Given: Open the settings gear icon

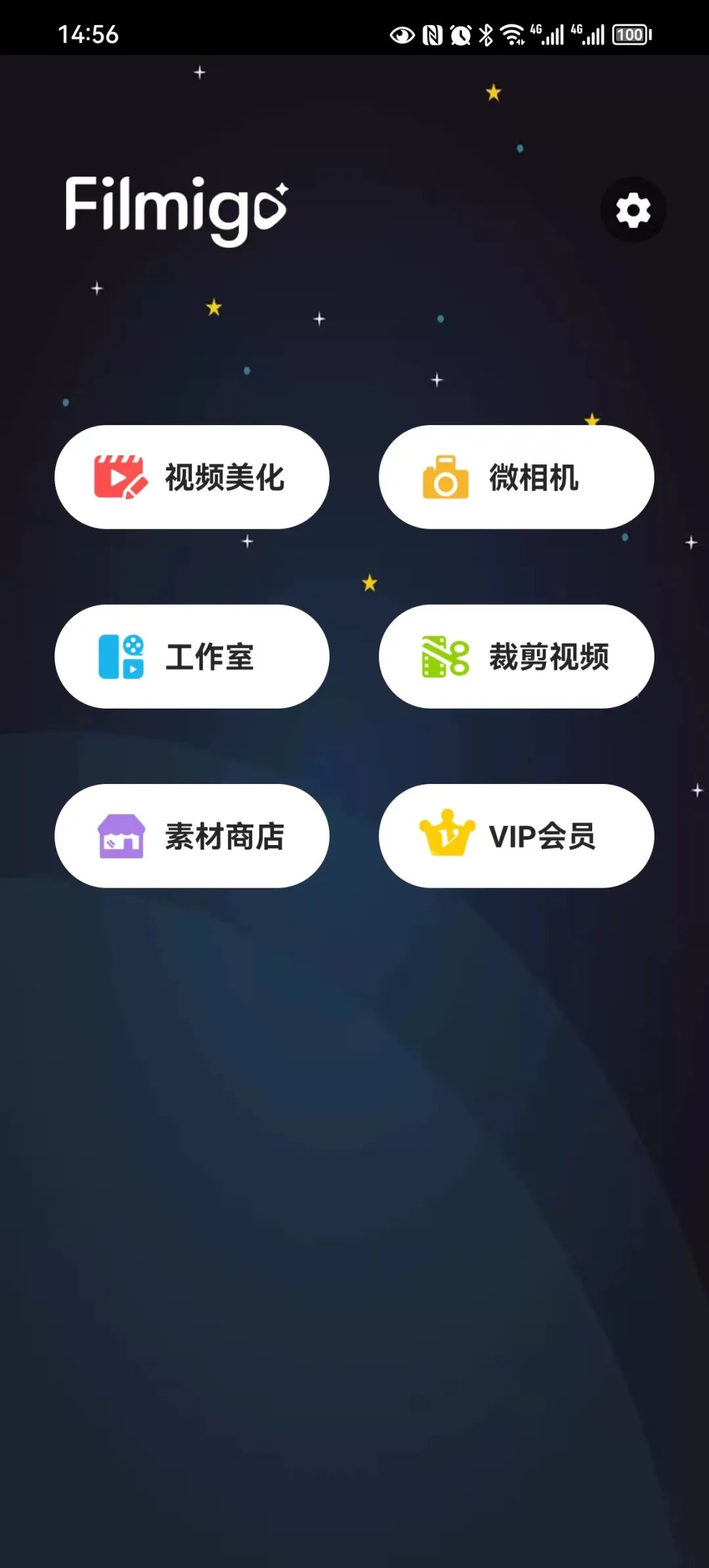Looking at the screenshot, I should [x=632, y=210].
